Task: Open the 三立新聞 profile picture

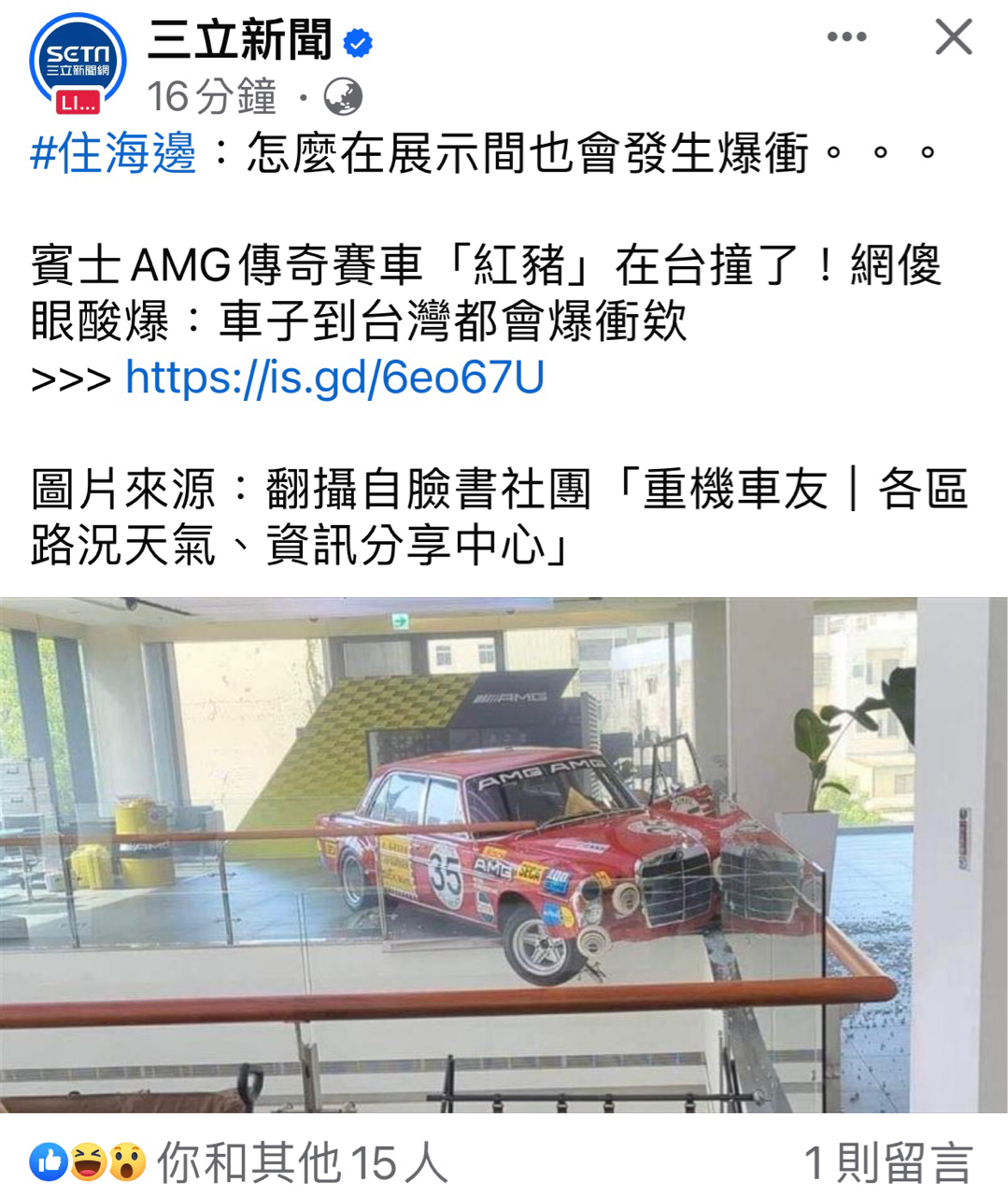Action: click(x=78, y=64)
